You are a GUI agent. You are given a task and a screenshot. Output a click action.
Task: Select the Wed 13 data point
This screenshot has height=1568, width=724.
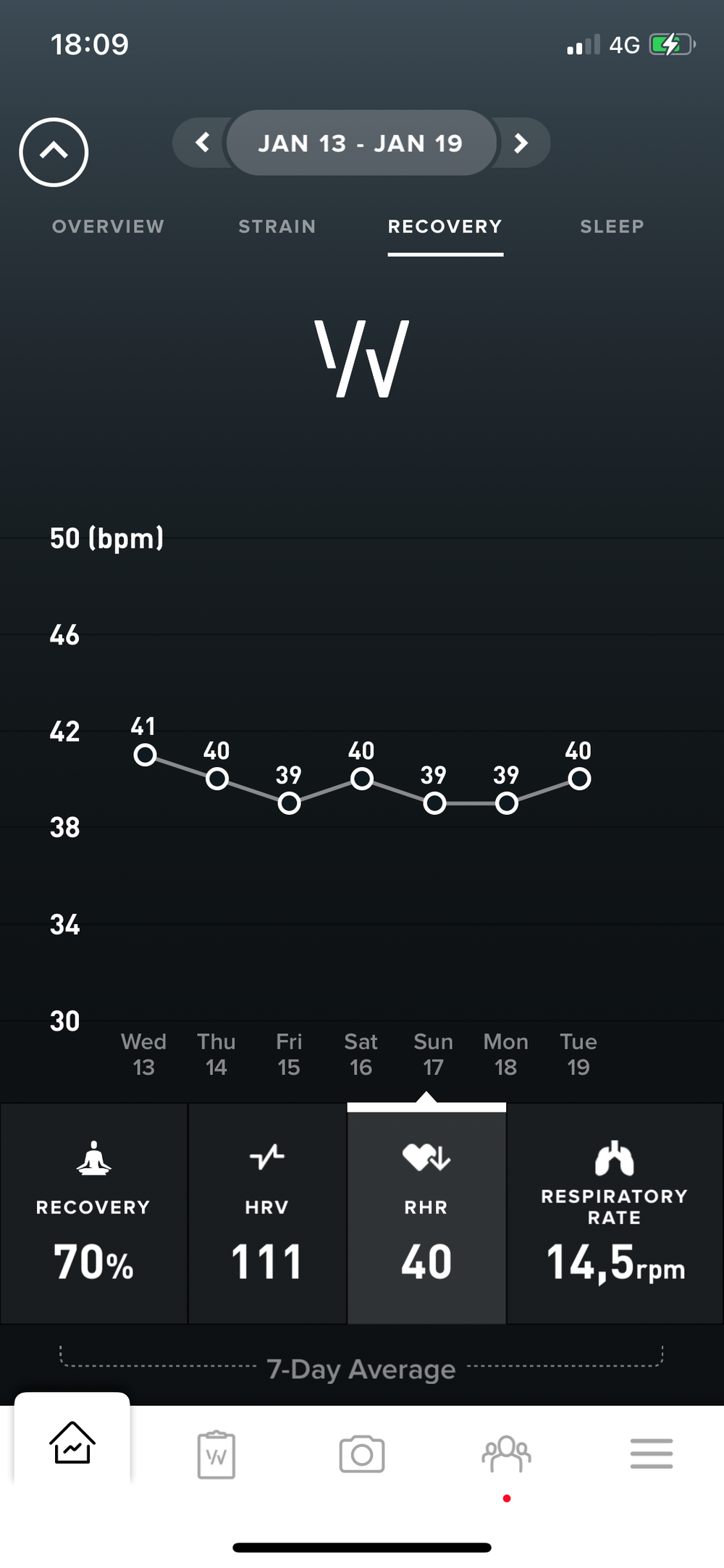145,755
